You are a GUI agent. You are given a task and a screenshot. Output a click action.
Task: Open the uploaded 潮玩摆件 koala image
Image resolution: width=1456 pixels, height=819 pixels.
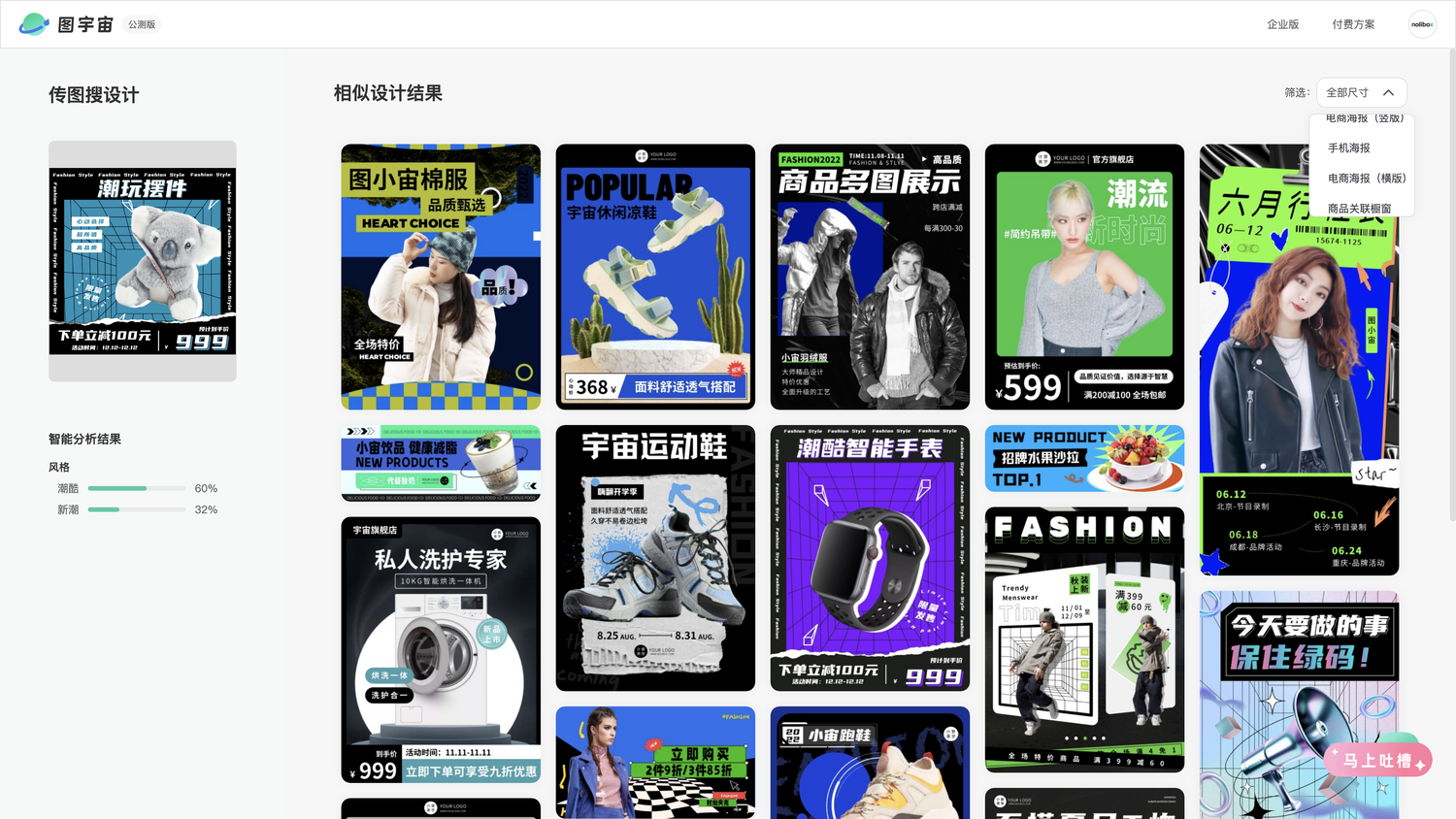pos(143,261)
